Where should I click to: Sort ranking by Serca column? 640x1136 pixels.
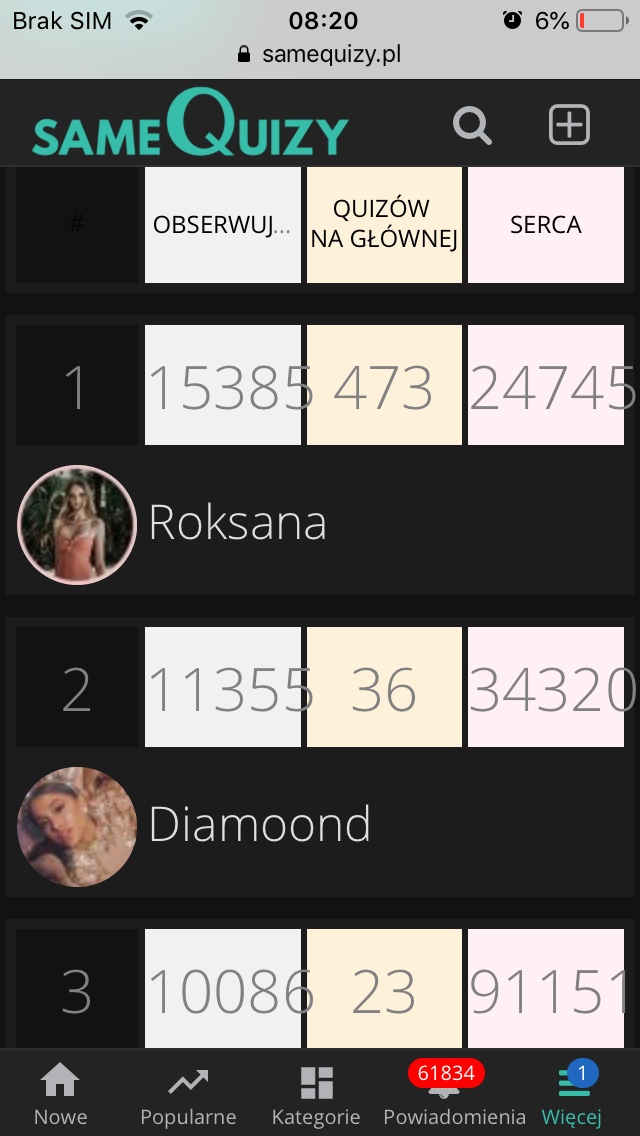tap(545, 225)
